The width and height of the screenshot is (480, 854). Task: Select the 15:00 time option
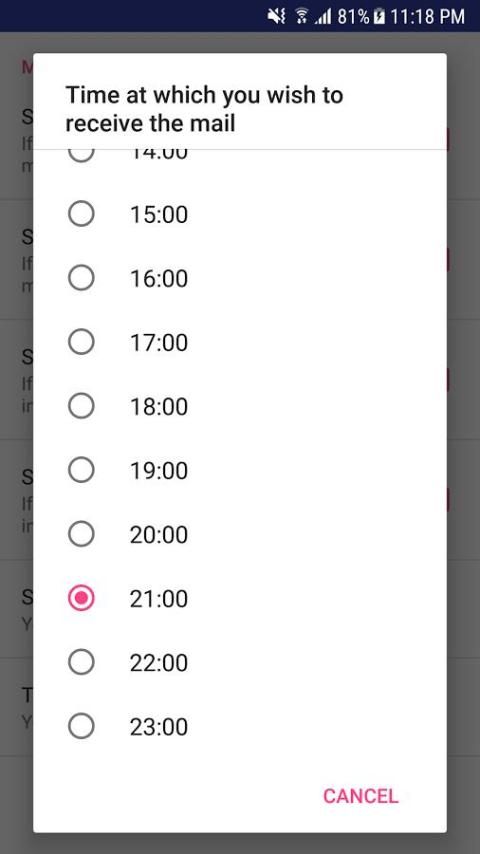pyautogui.click(x=240, y=214)
